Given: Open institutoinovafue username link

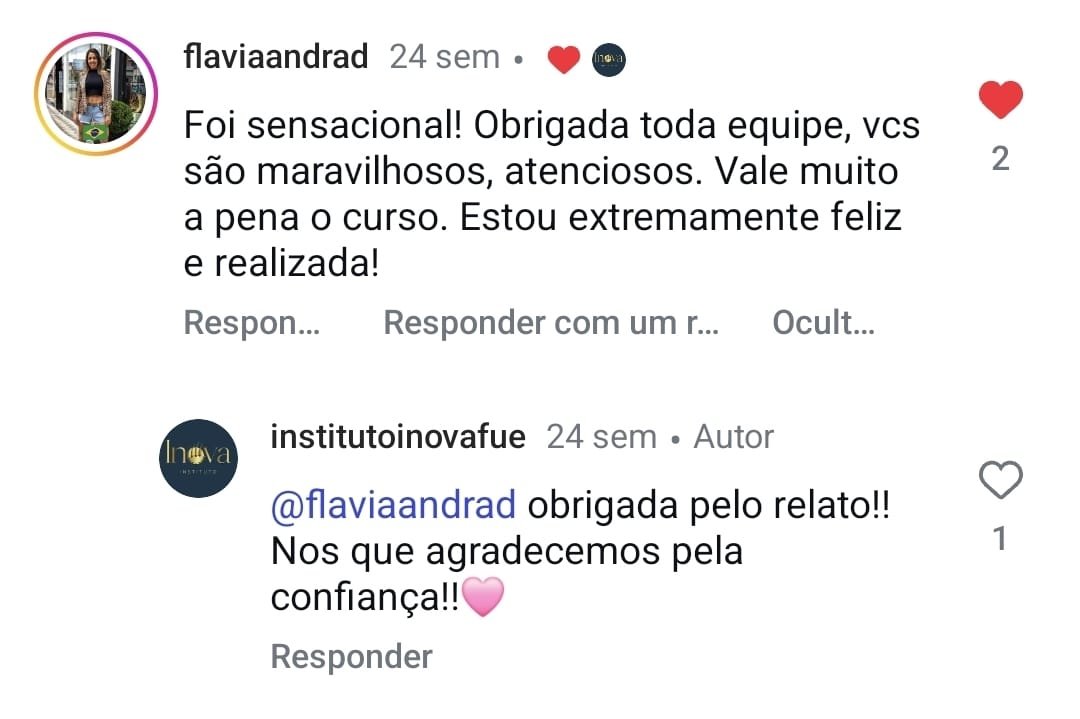Looking at the screenshot, I should pyautogui.click(x=398, y=437).
